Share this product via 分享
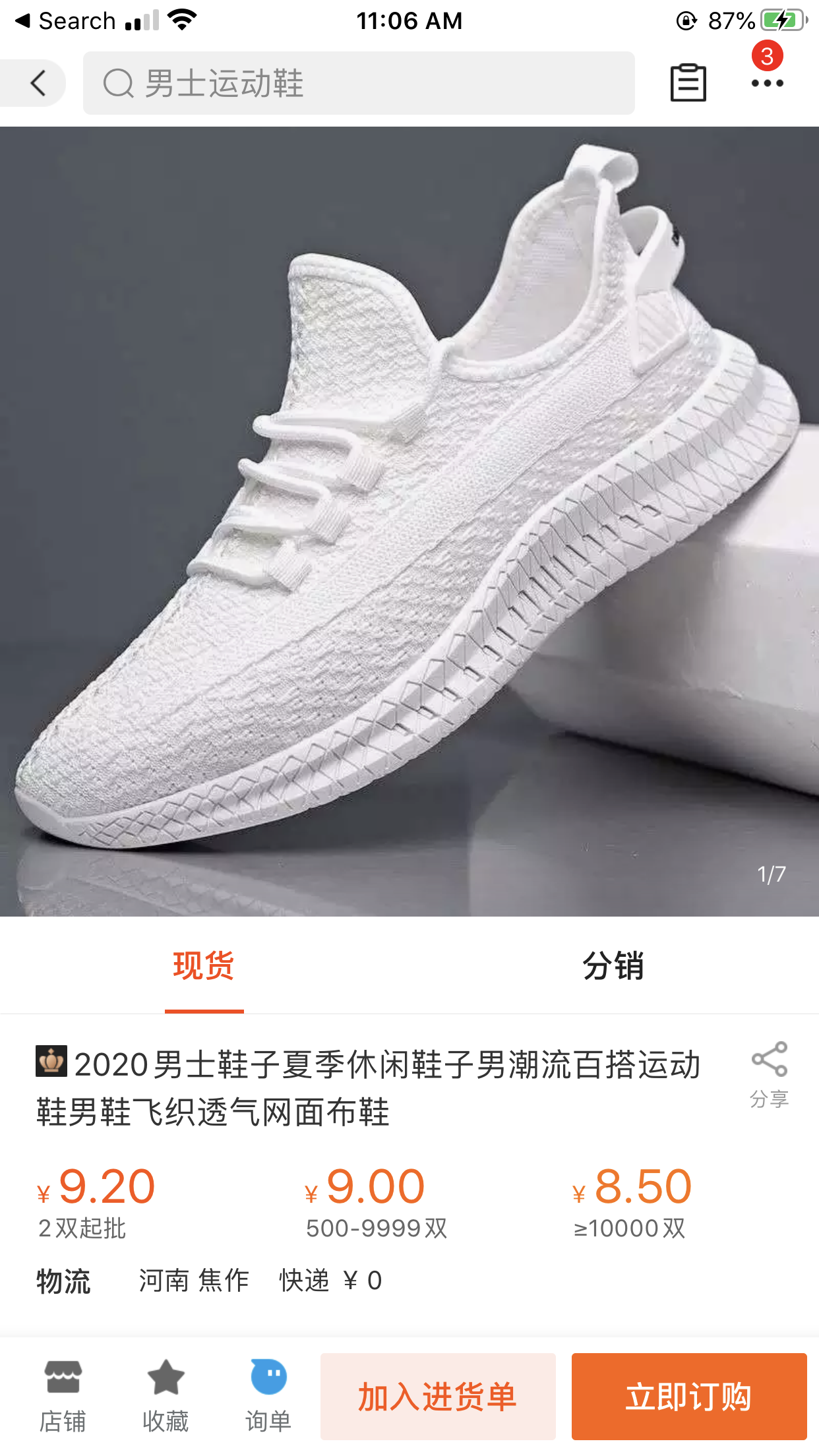 pos(769,1074)
